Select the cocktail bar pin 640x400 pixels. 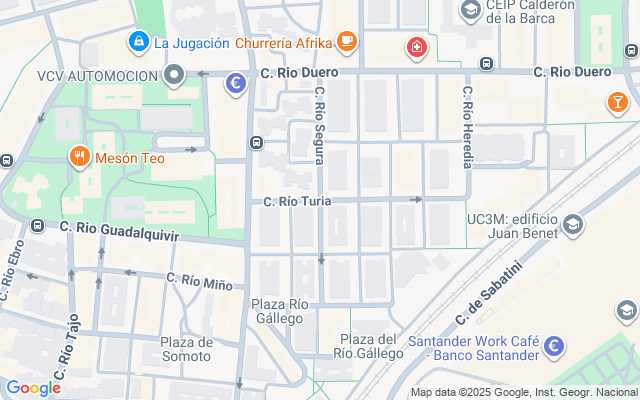tap(618, 102)
